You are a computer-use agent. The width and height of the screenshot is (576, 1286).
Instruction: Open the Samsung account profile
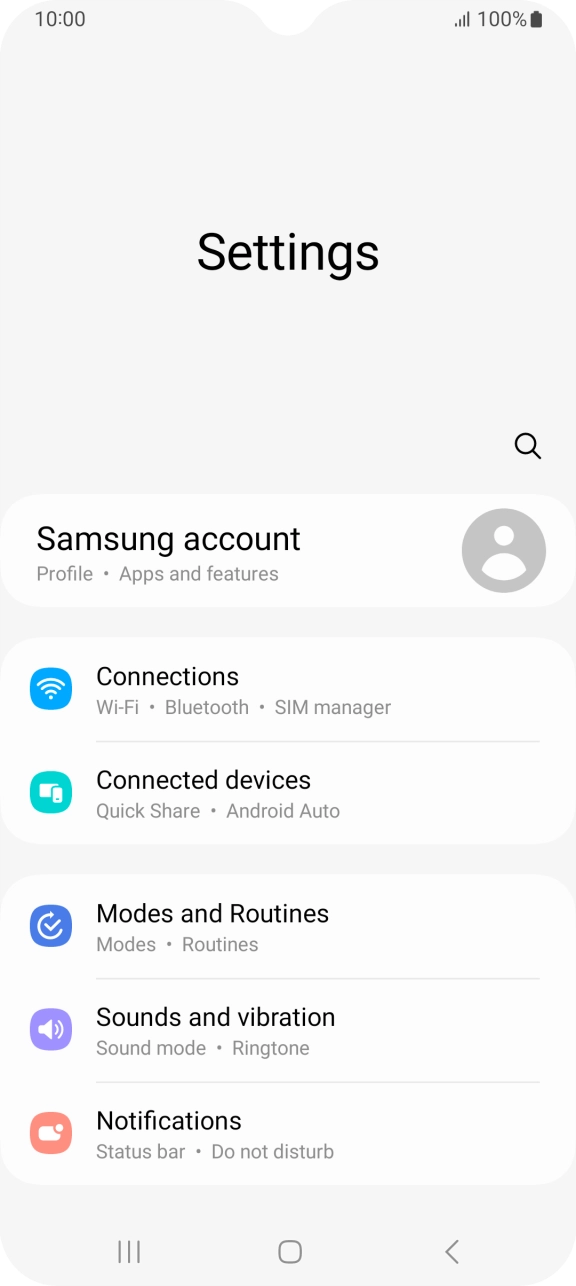288,551
